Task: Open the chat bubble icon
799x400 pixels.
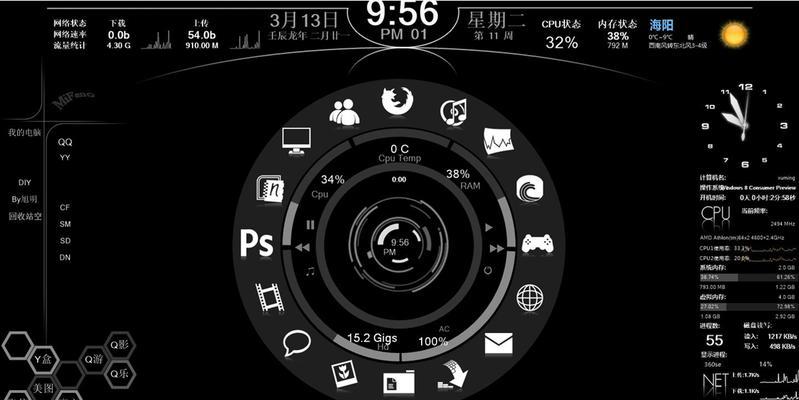Action: [296, 344]
